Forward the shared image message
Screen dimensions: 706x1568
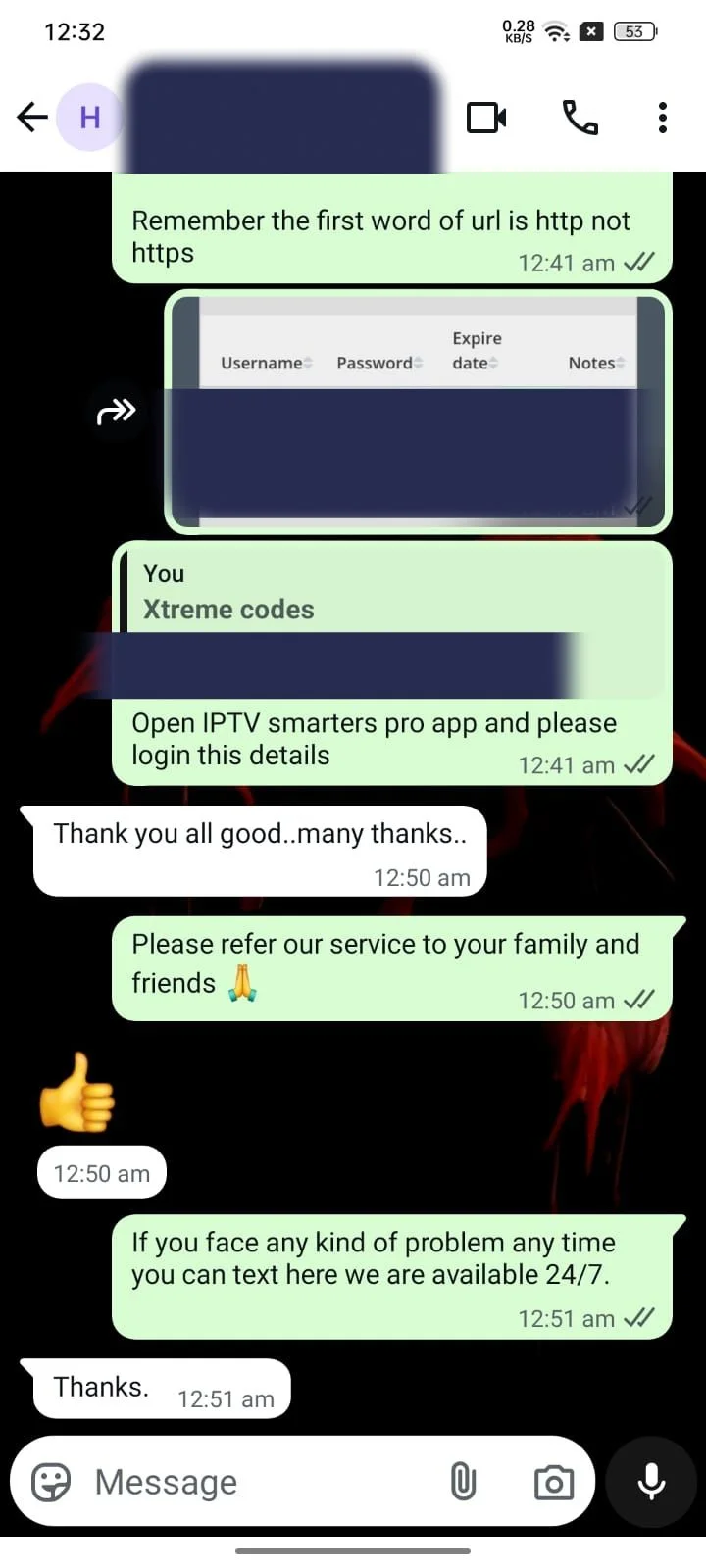(116, 412)
